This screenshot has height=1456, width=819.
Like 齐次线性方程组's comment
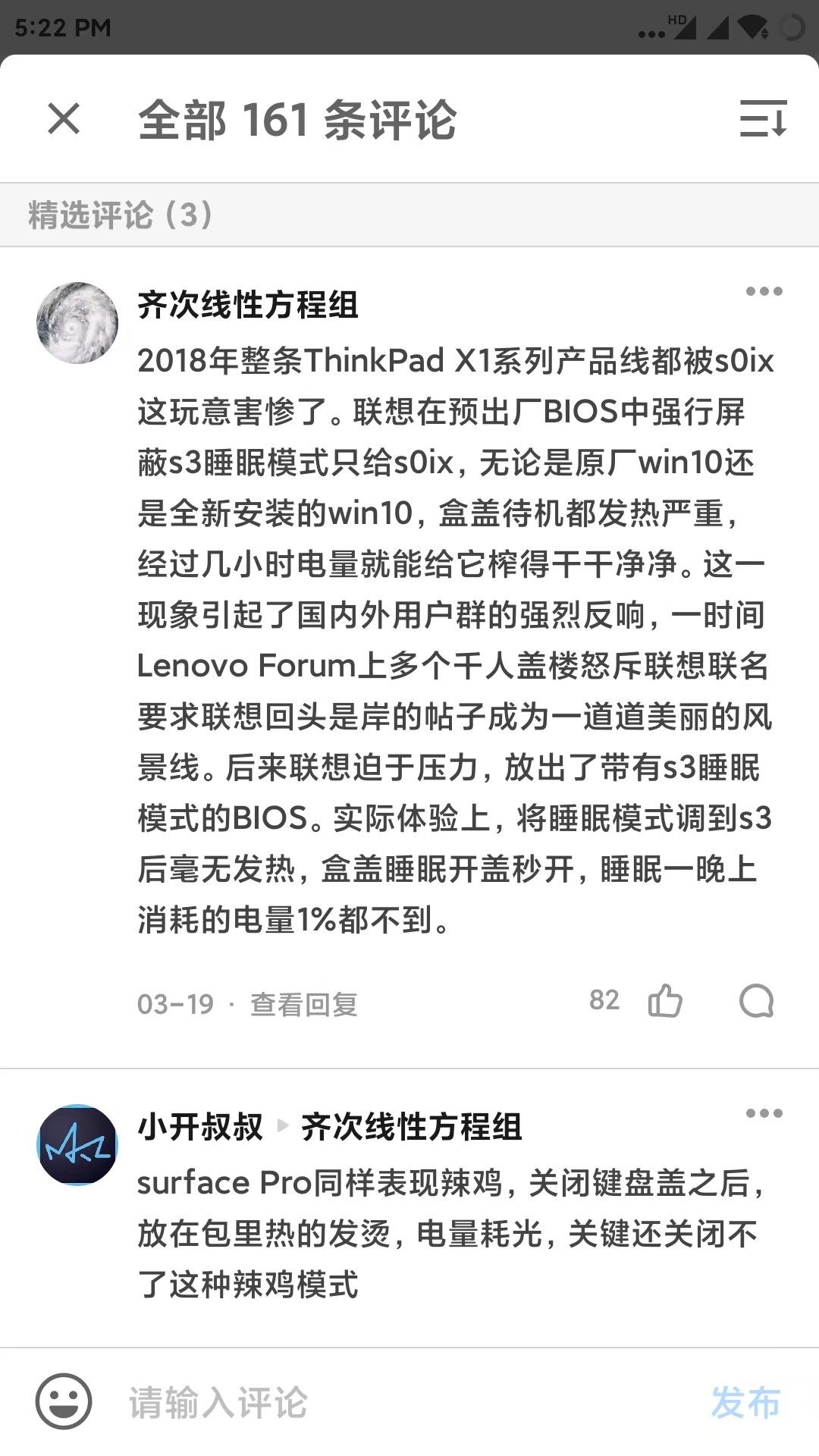pyautogui.click(x=665, y=1001)
